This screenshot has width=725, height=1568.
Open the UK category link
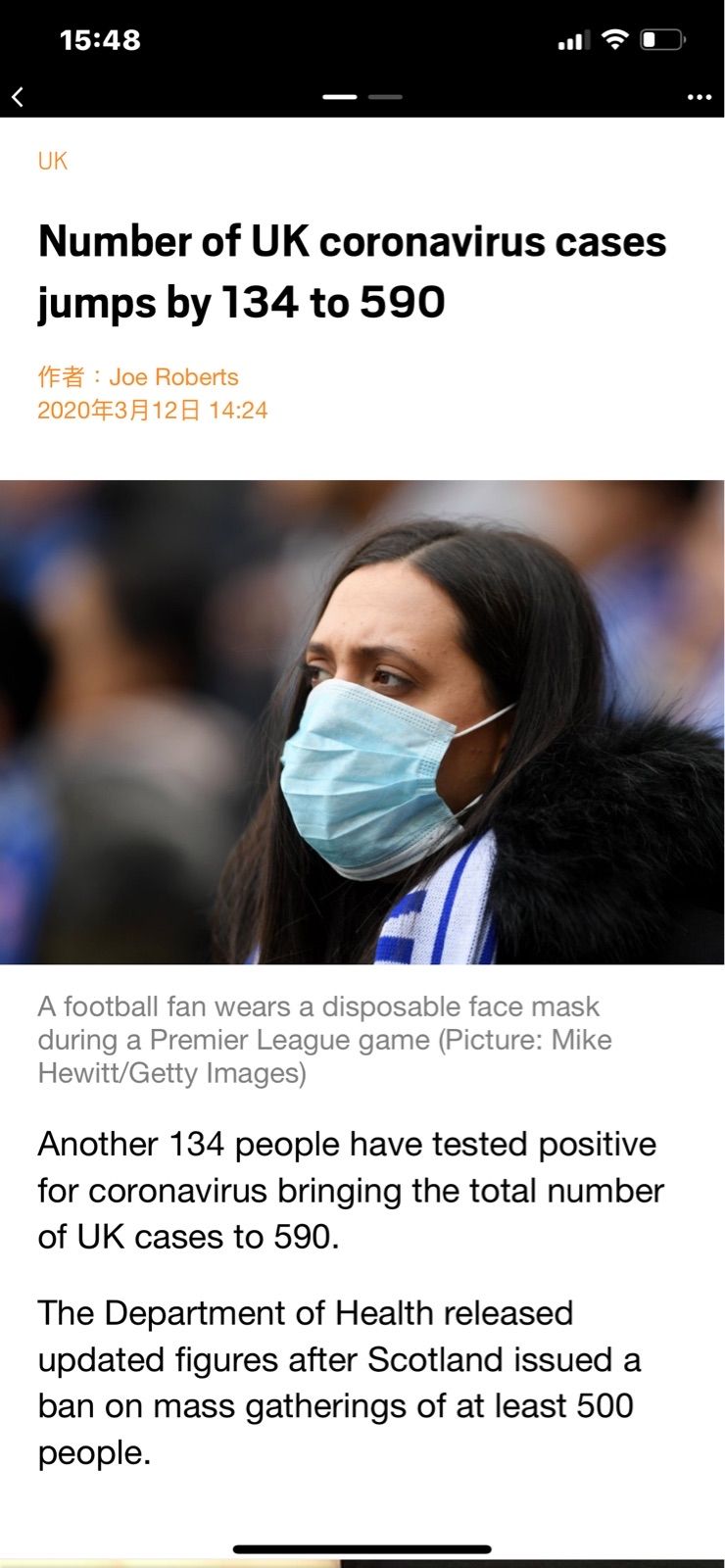coord(52,161)
